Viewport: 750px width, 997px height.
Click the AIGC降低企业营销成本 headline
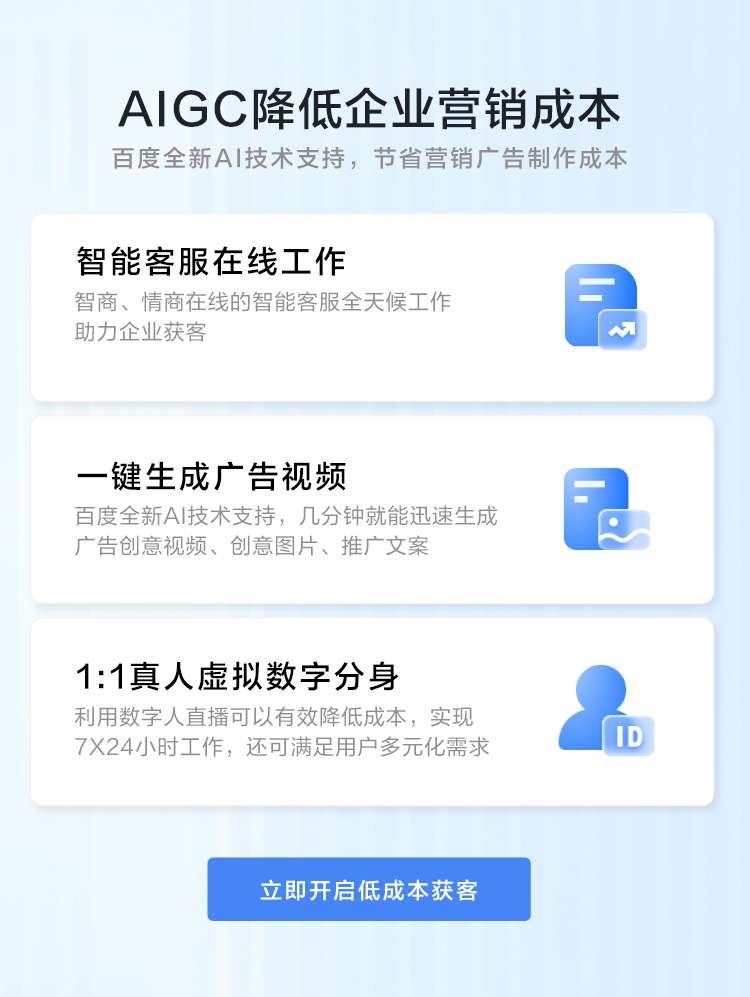[x=374, y=110]
